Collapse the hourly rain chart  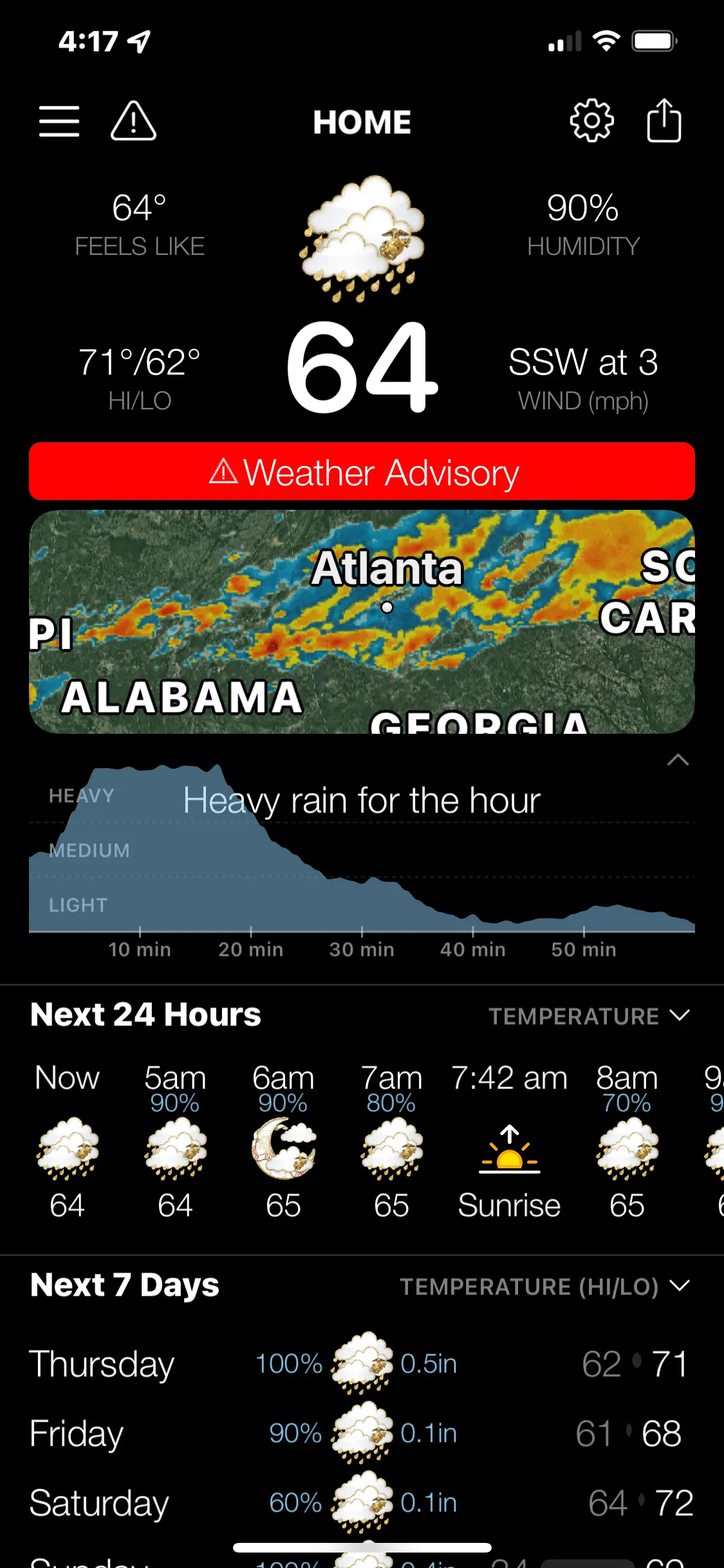[678, 760]
